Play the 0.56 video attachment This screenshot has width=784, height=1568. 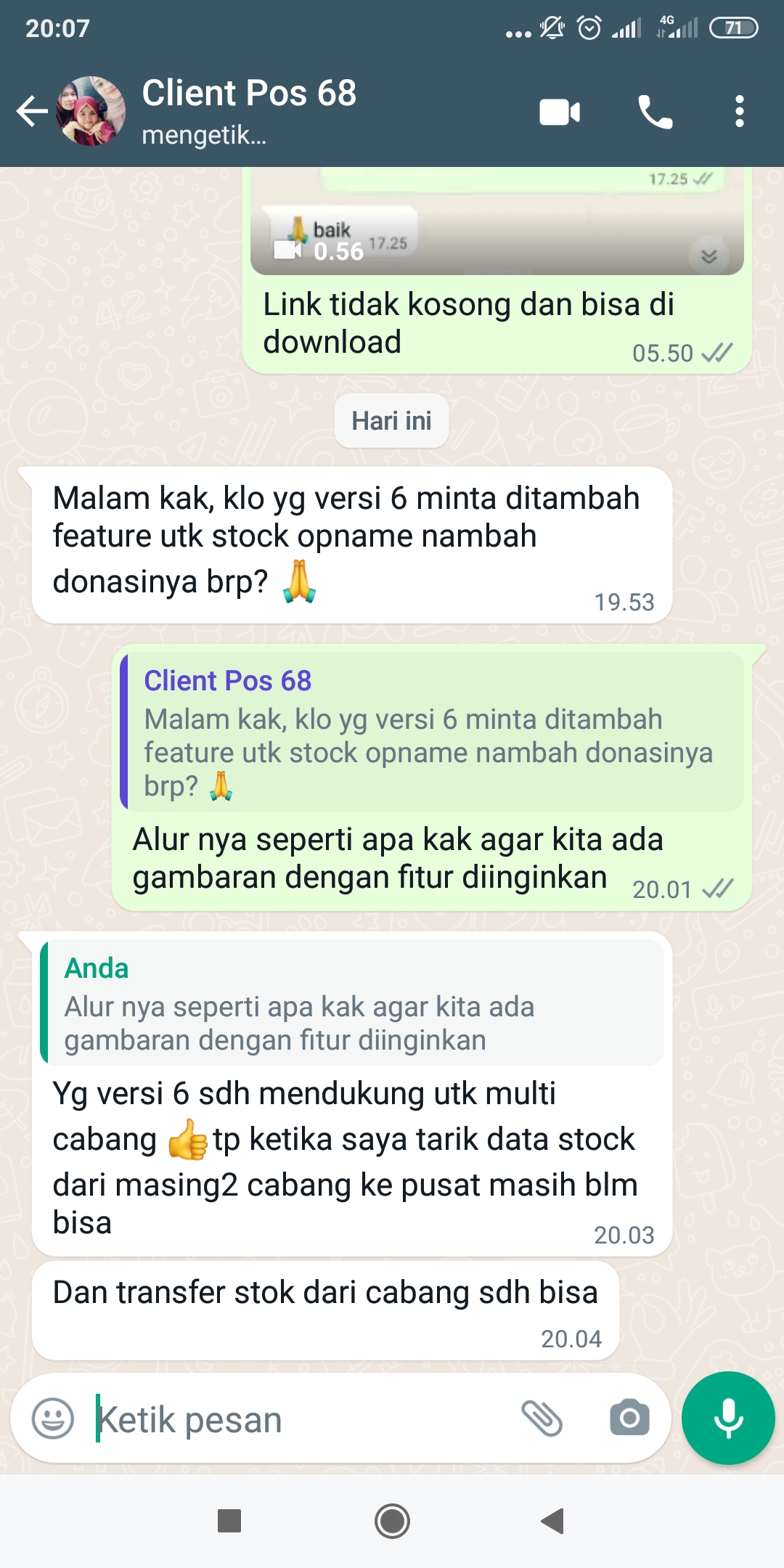pyautogui.click(x=497, y=221)
